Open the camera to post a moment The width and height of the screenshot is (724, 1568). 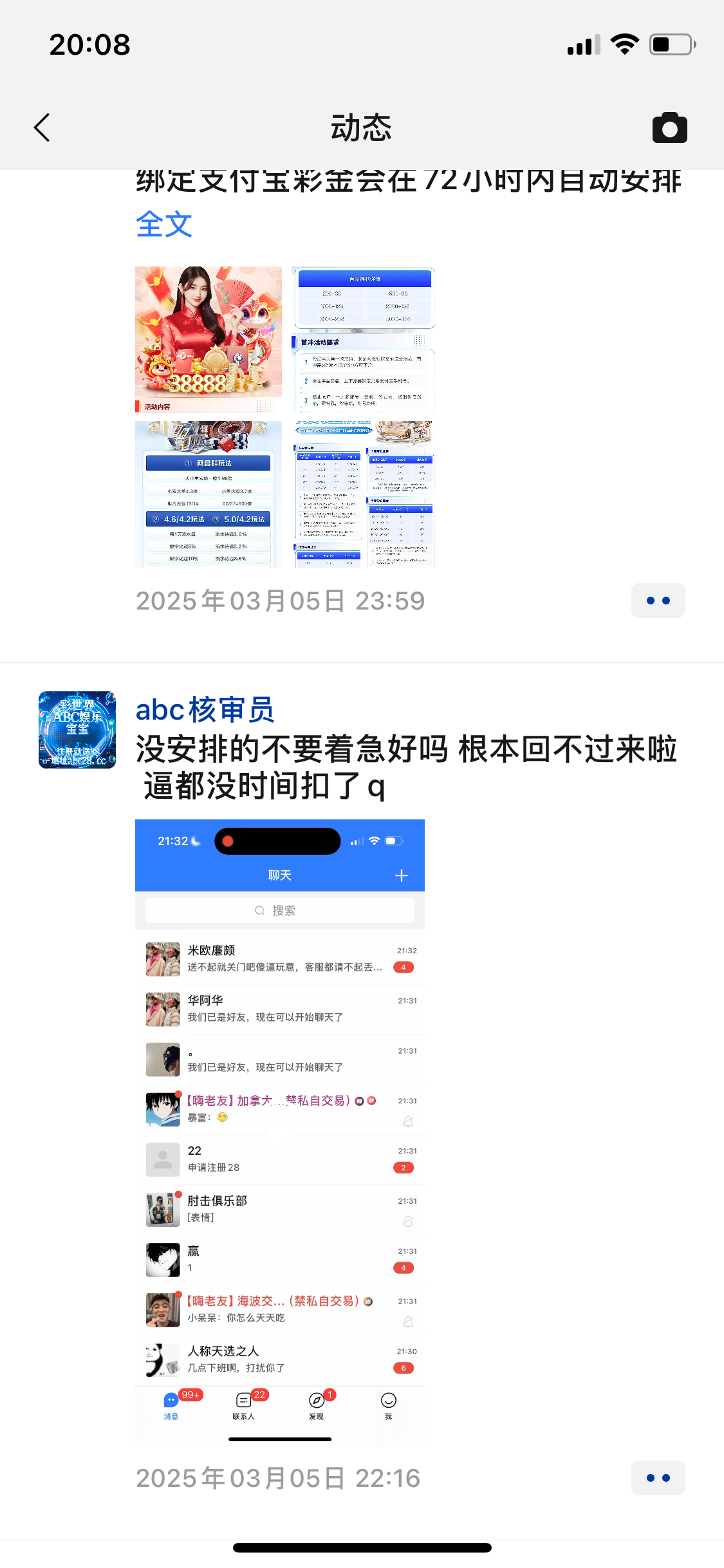[x=669, y=127]
